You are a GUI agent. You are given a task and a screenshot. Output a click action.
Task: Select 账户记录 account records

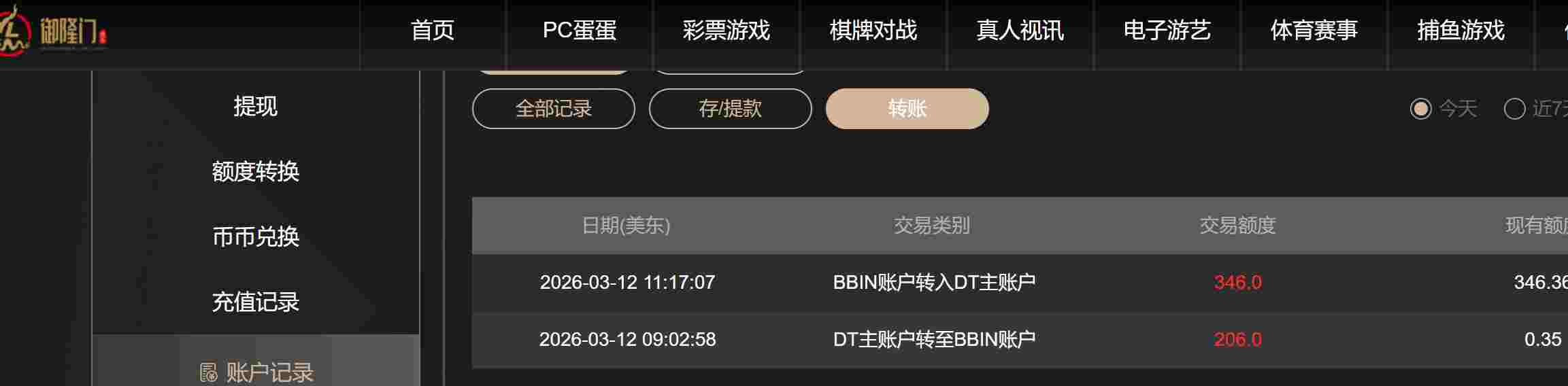[256, 372]
